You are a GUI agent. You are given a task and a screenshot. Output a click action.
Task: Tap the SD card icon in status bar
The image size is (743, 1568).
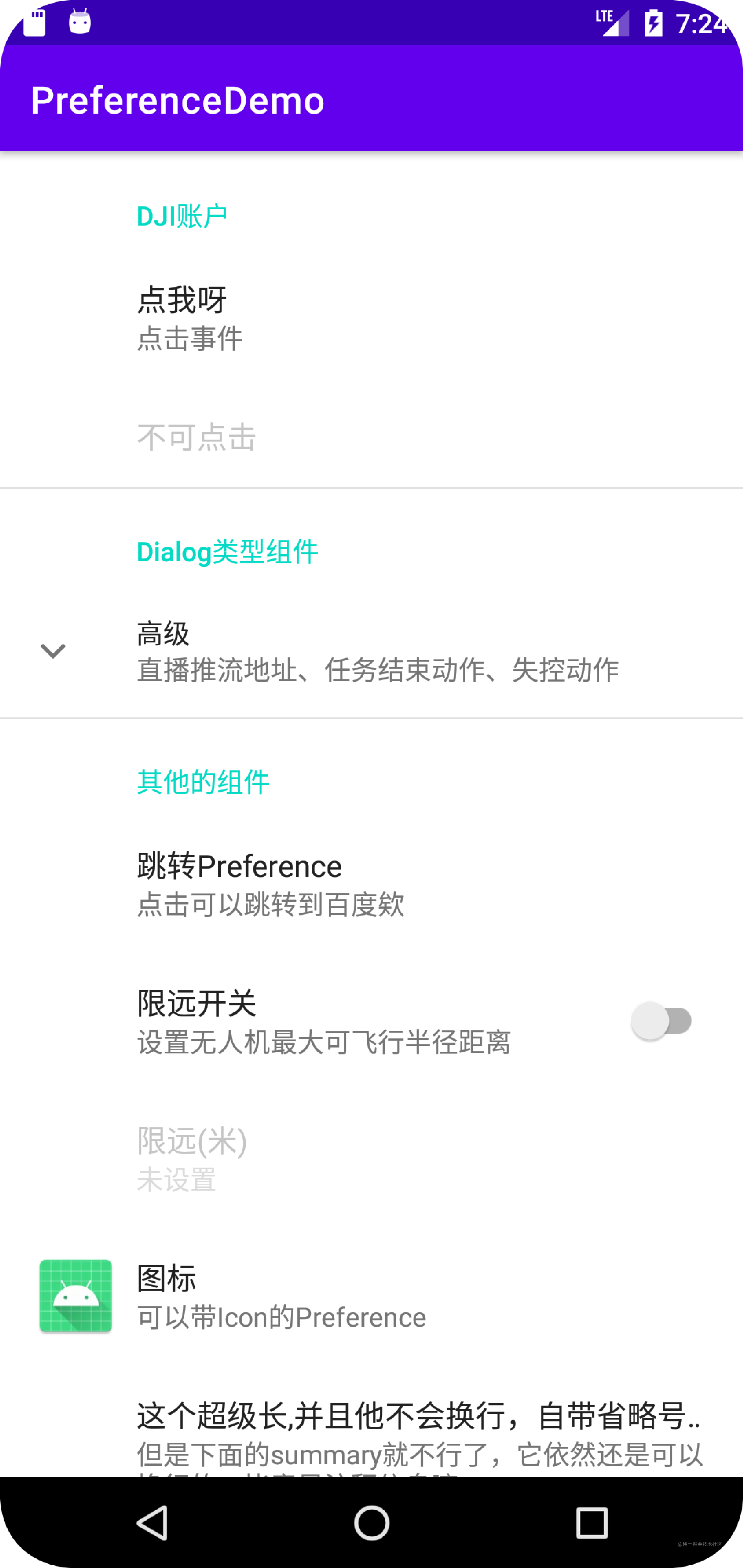[x=34, y=22]
